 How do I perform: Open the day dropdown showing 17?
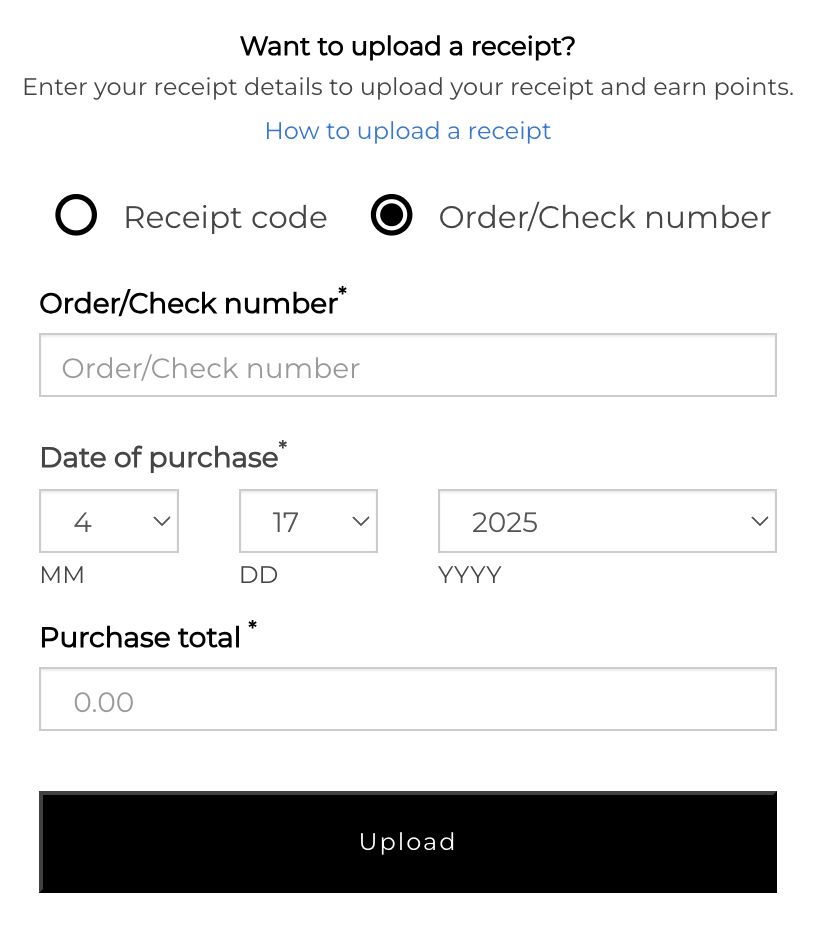308,521
